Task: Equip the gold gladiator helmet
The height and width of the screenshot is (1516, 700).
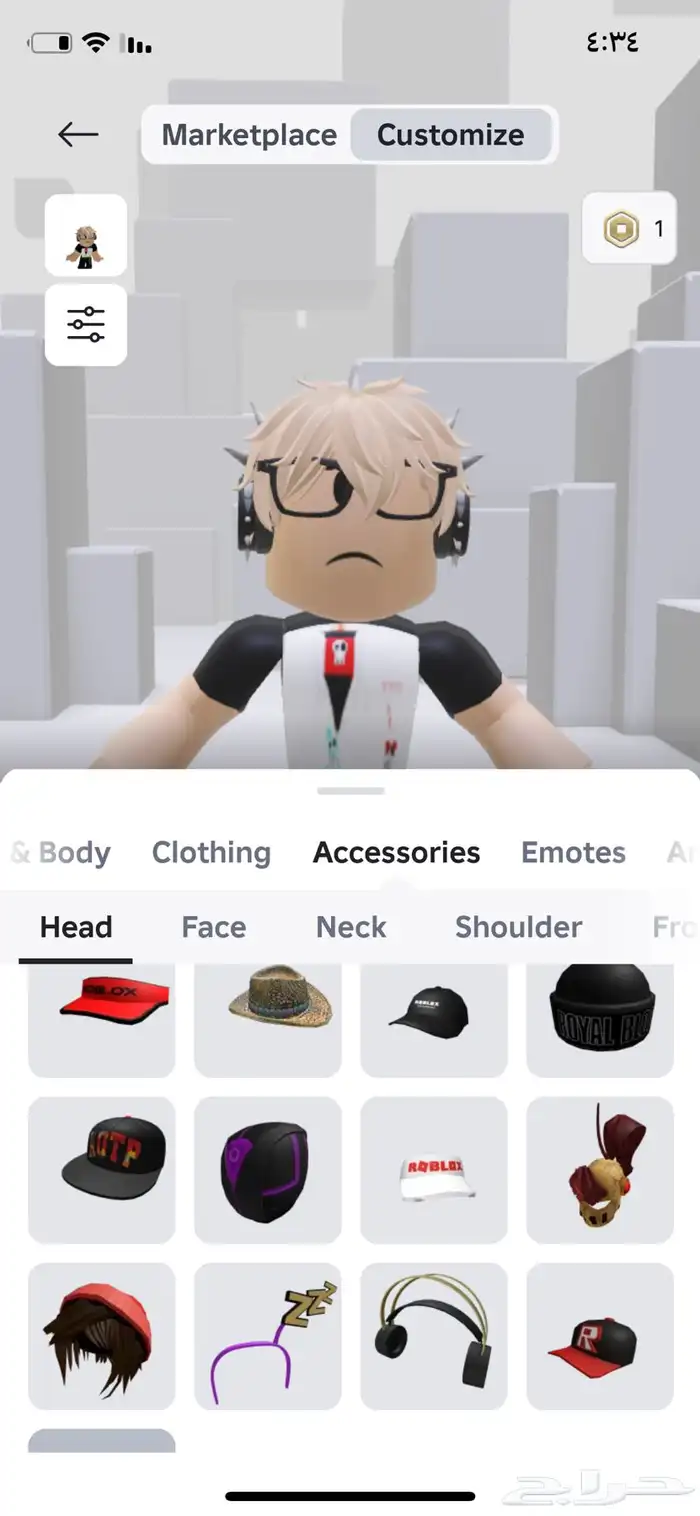Action: pyautogui.click(x=600, y=1170)
